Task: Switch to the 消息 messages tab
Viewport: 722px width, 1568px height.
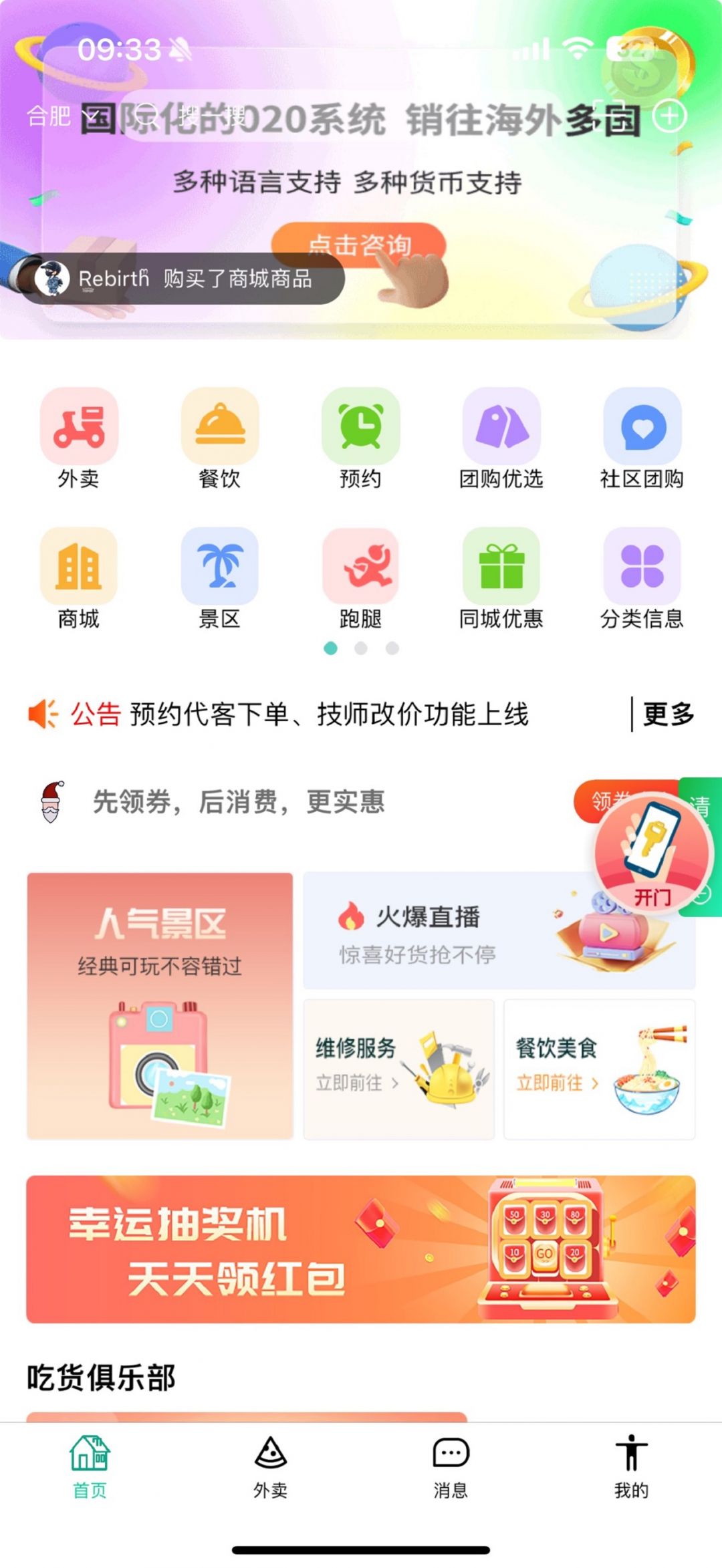Action: tap(451, 1465)
